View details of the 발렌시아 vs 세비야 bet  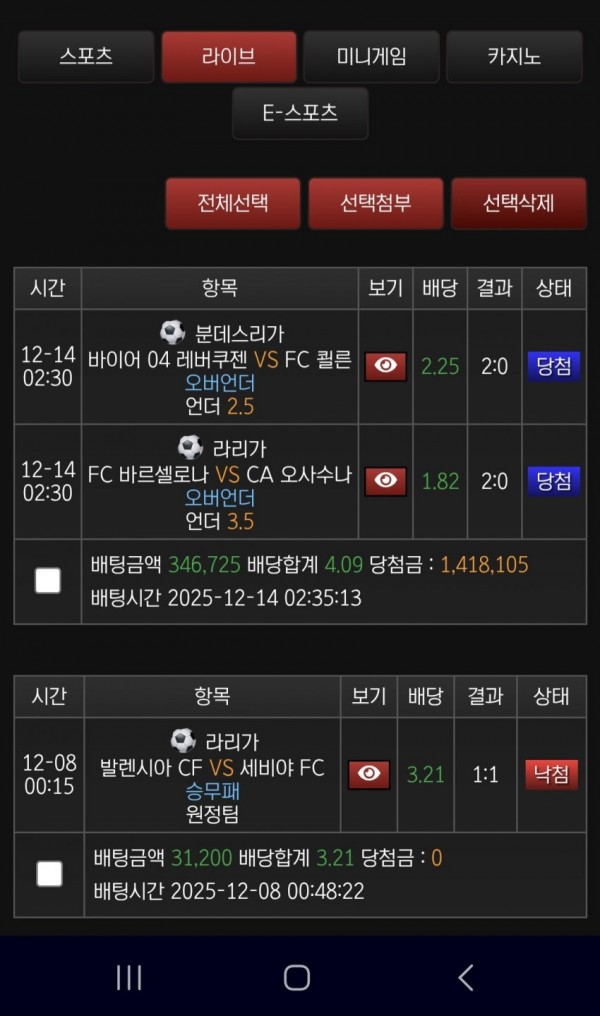[x=369, y=774]
